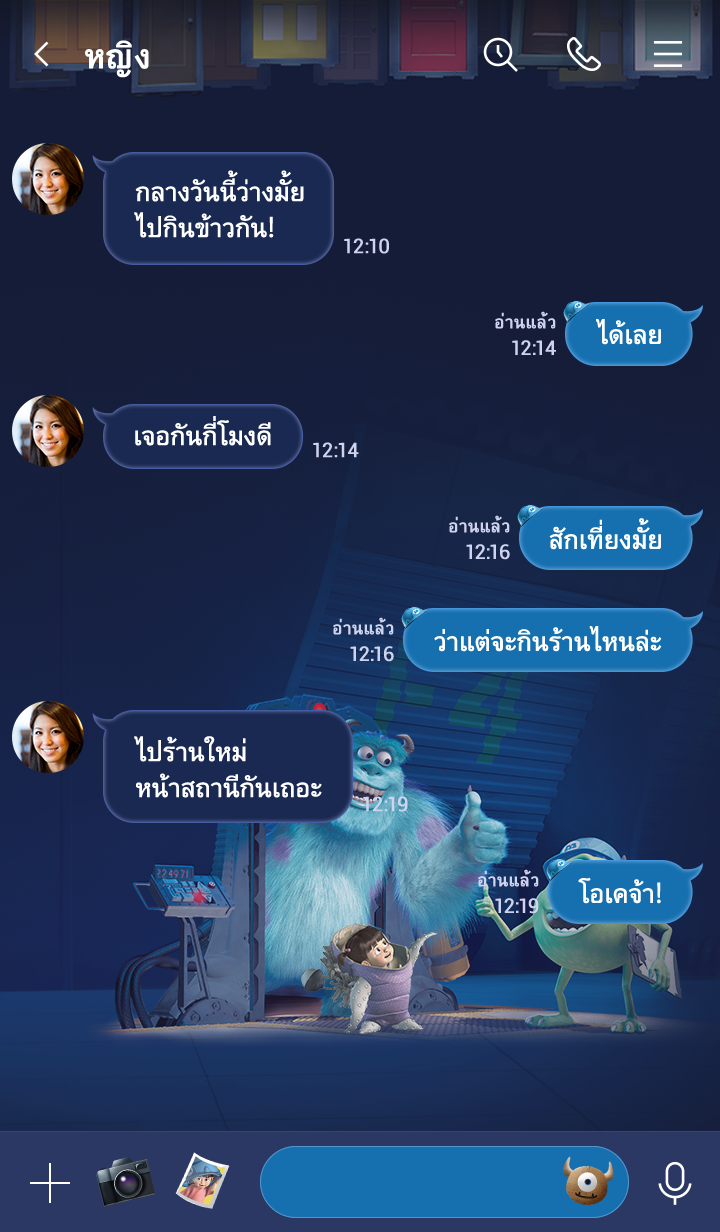View profile photo beside กลางวันนี้ว่างมั้ย message
Image resolution: width=720 pixels, height=1232 pixels.
tap(48, 179)
